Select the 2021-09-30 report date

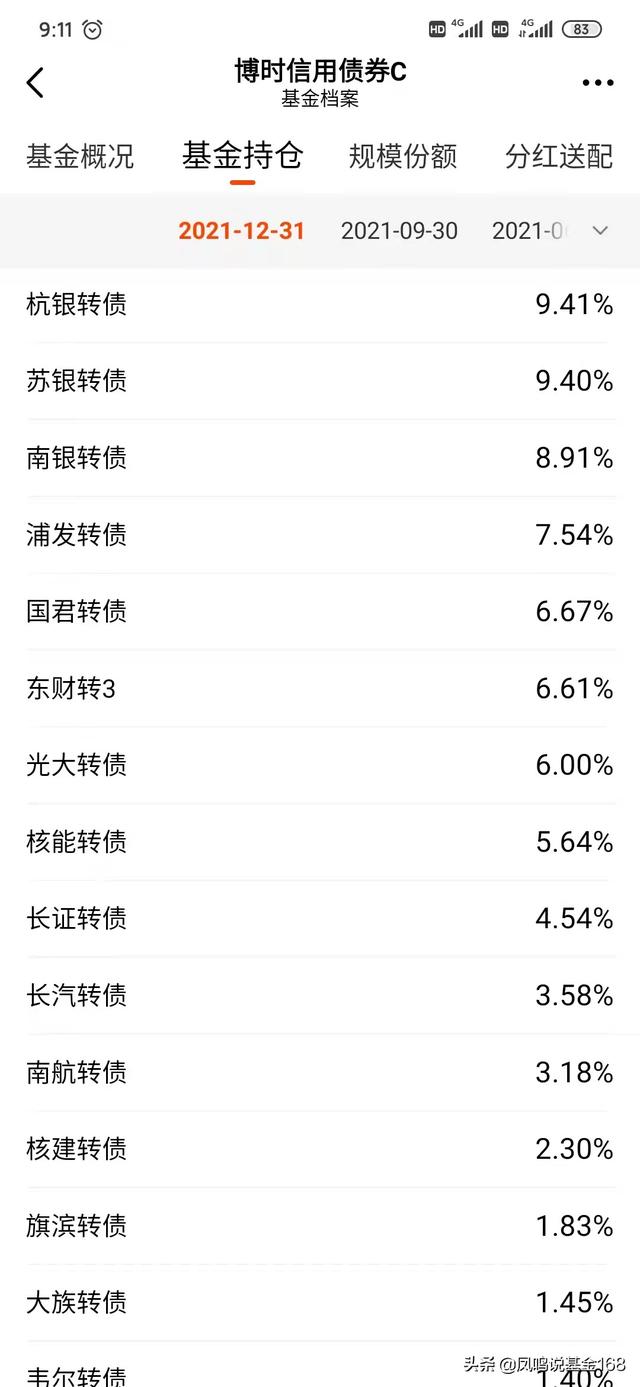coord(399,231)
